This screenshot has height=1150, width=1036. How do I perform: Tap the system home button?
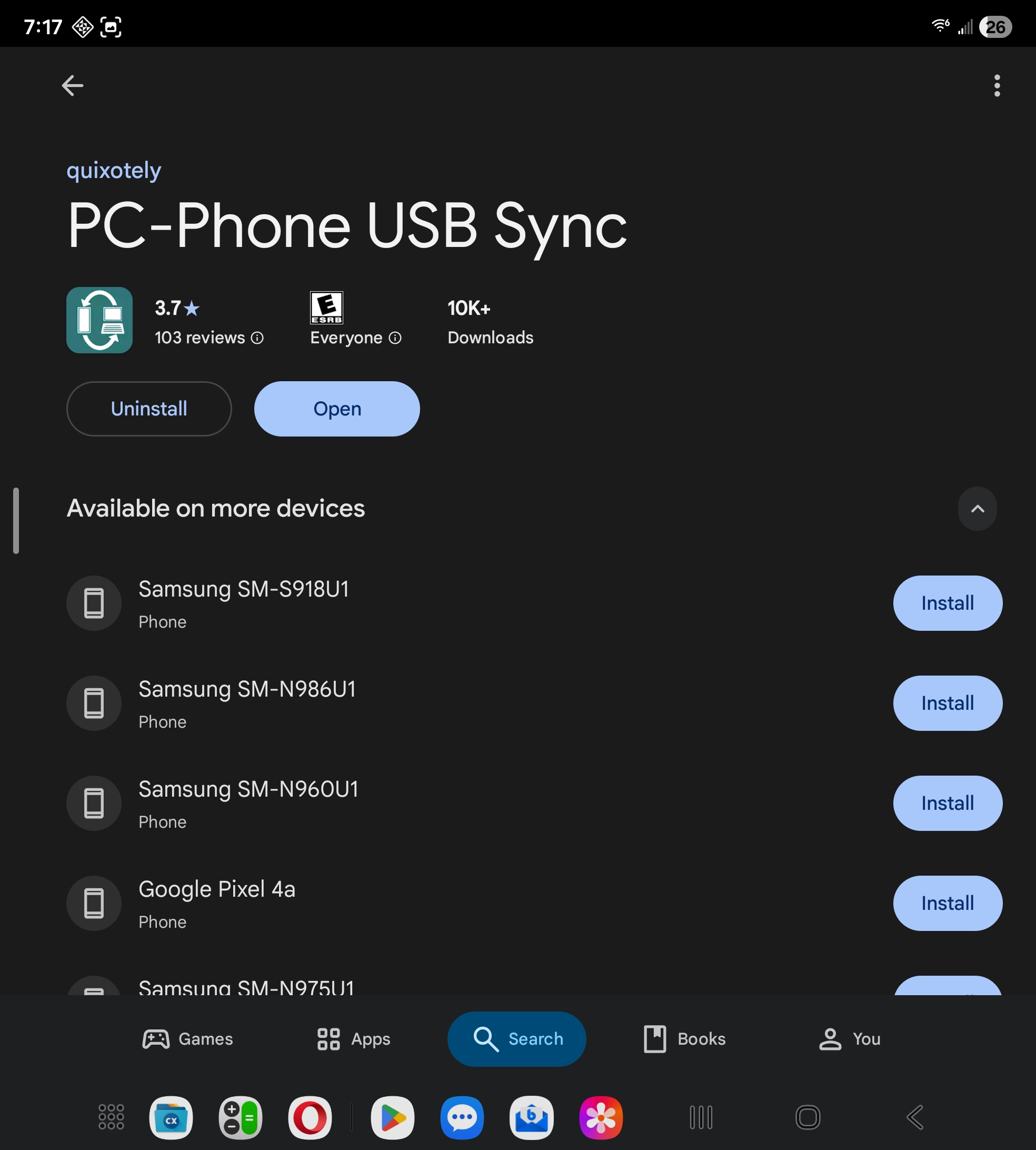point(808,1117)
